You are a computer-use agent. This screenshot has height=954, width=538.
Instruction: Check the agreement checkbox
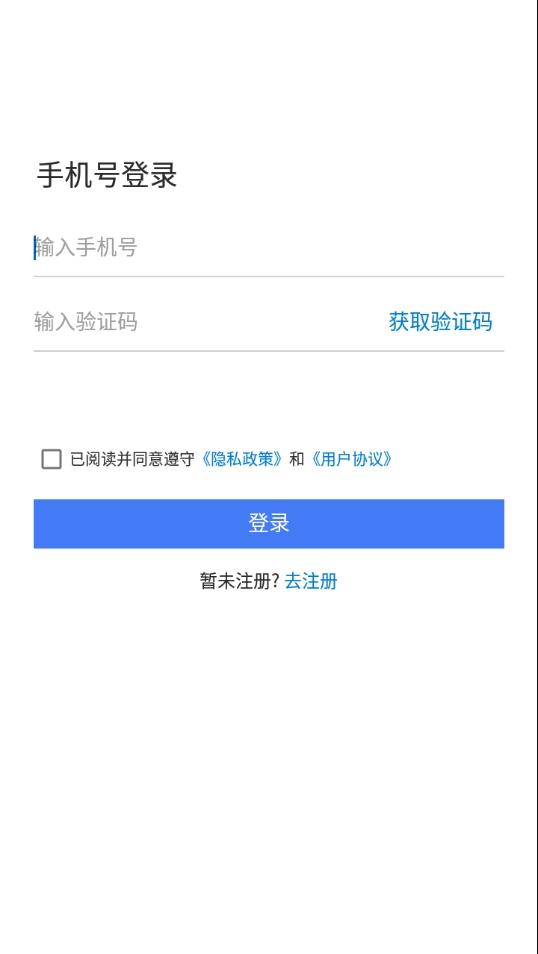pyautogui.click(x=52, y=459)
